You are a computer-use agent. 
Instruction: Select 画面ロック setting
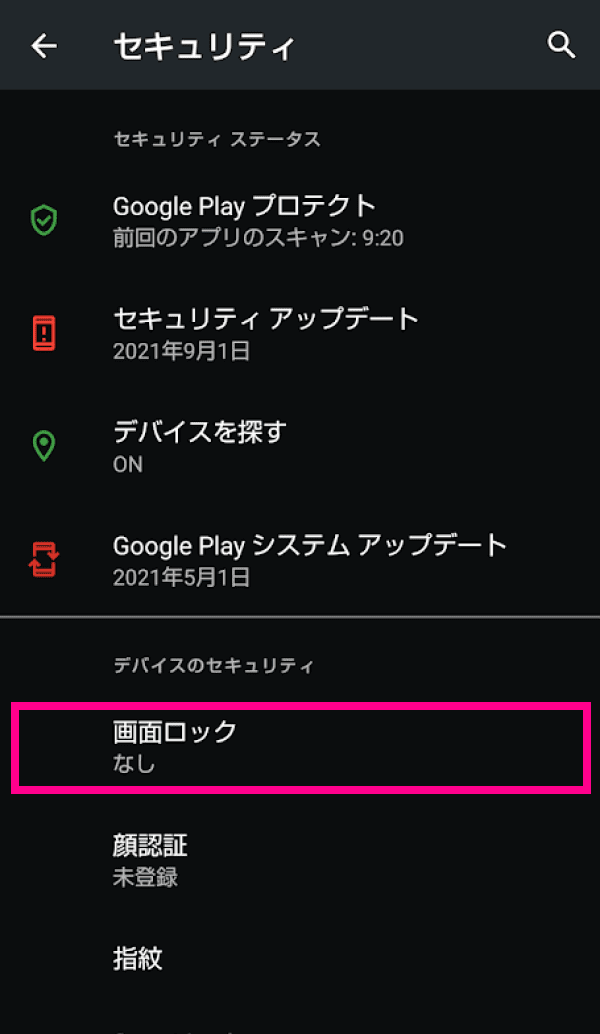[x=300, y=747]
